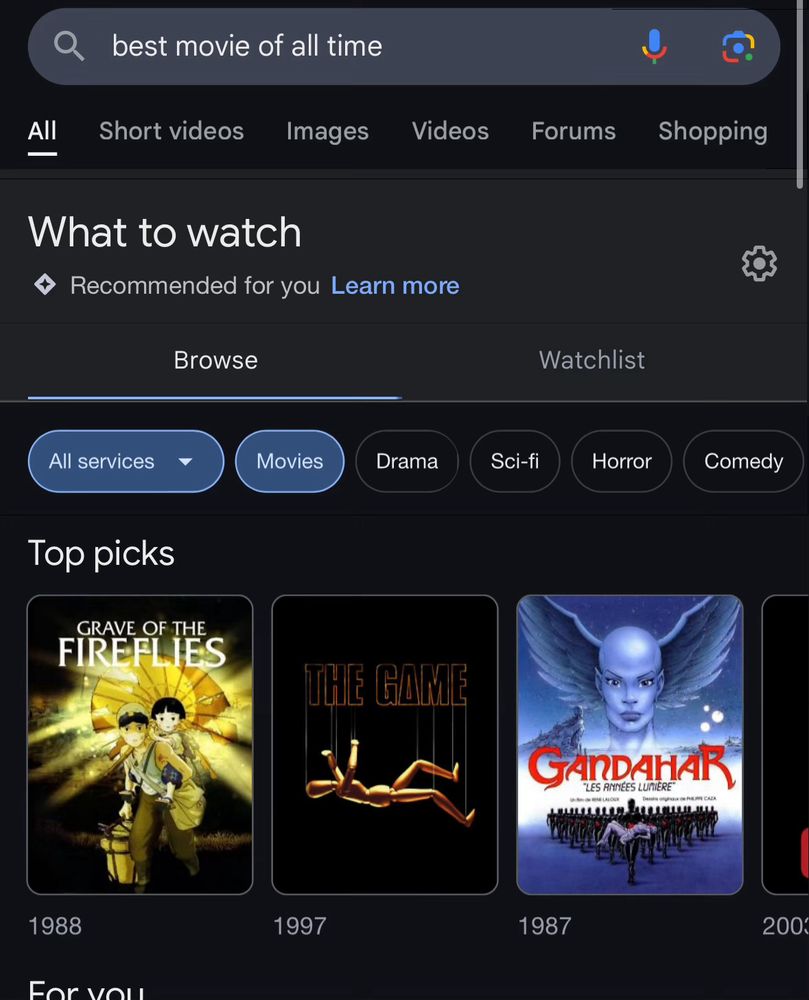Click the Recommended for you diamond icon
Viewport: 809px width, 1000px height.
click(x=43, y=285)
